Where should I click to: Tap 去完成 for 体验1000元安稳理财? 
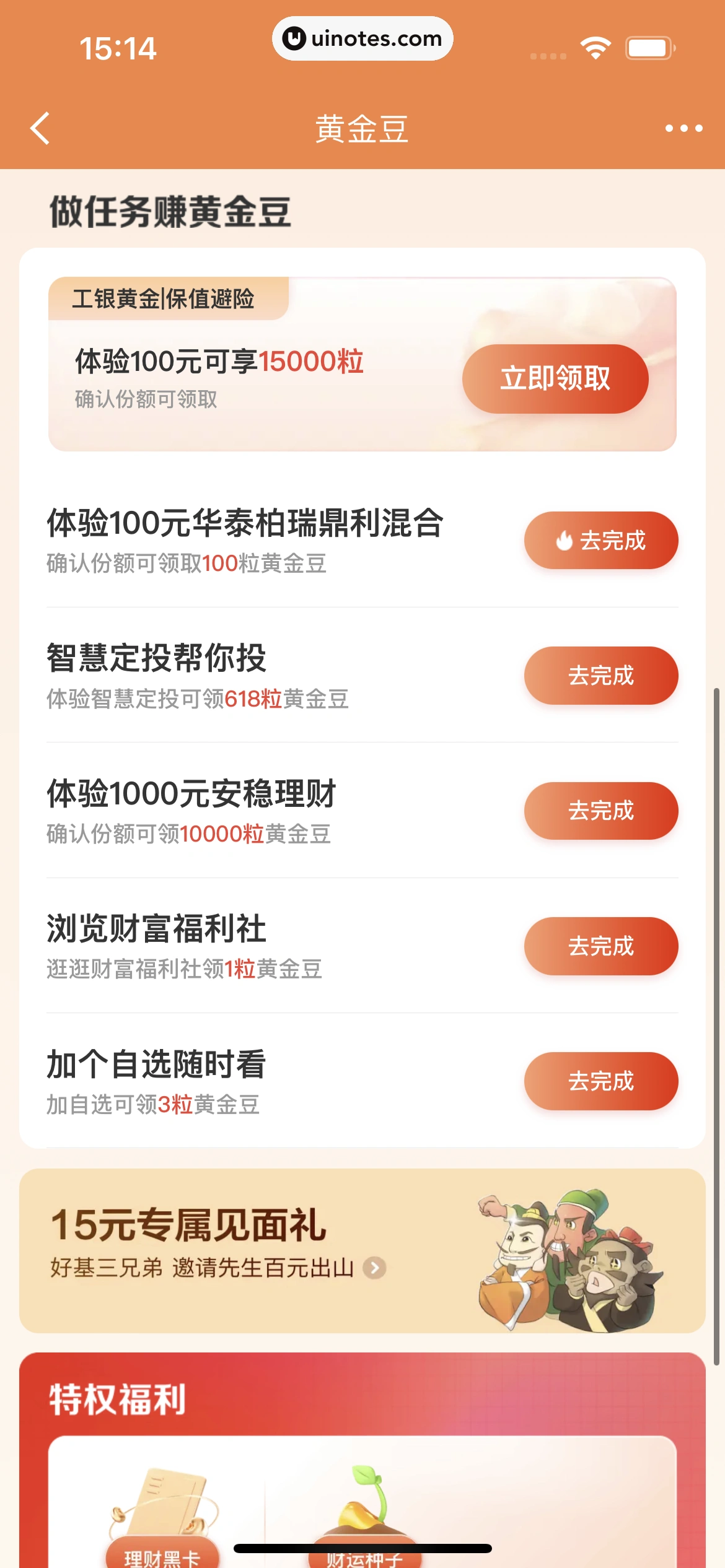600,811
